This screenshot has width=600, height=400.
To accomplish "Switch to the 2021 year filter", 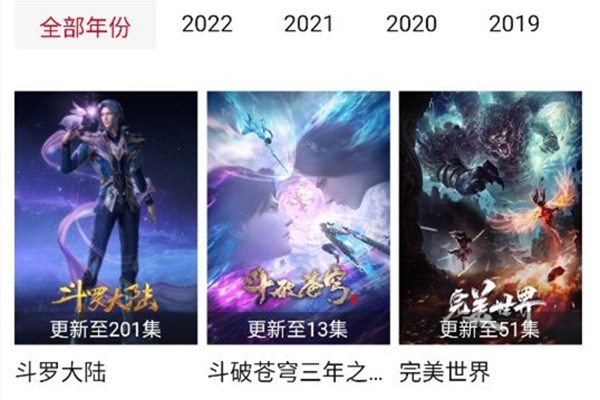I will point(308,24).
